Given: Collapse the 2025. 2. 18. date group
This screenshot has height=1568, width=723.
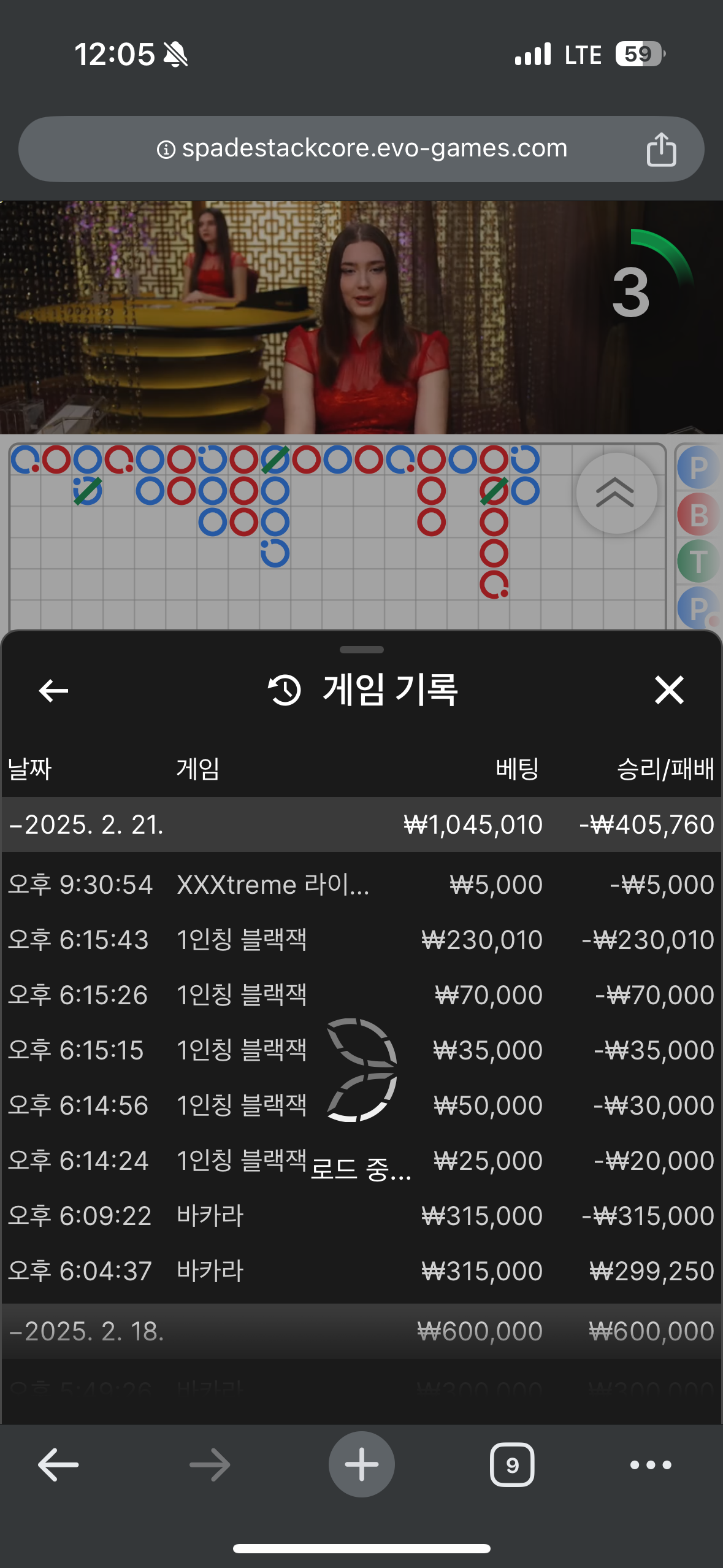Looking at the screenshot, I should [361, 1331].
